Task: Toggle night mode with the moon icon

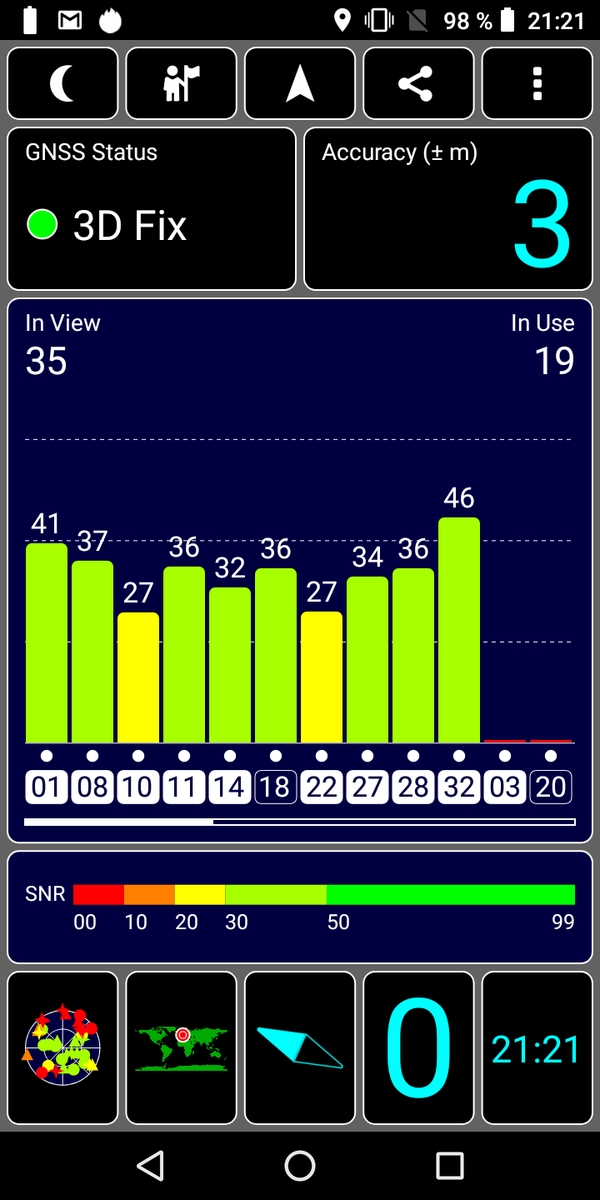Action: click(x=63, y=84)
